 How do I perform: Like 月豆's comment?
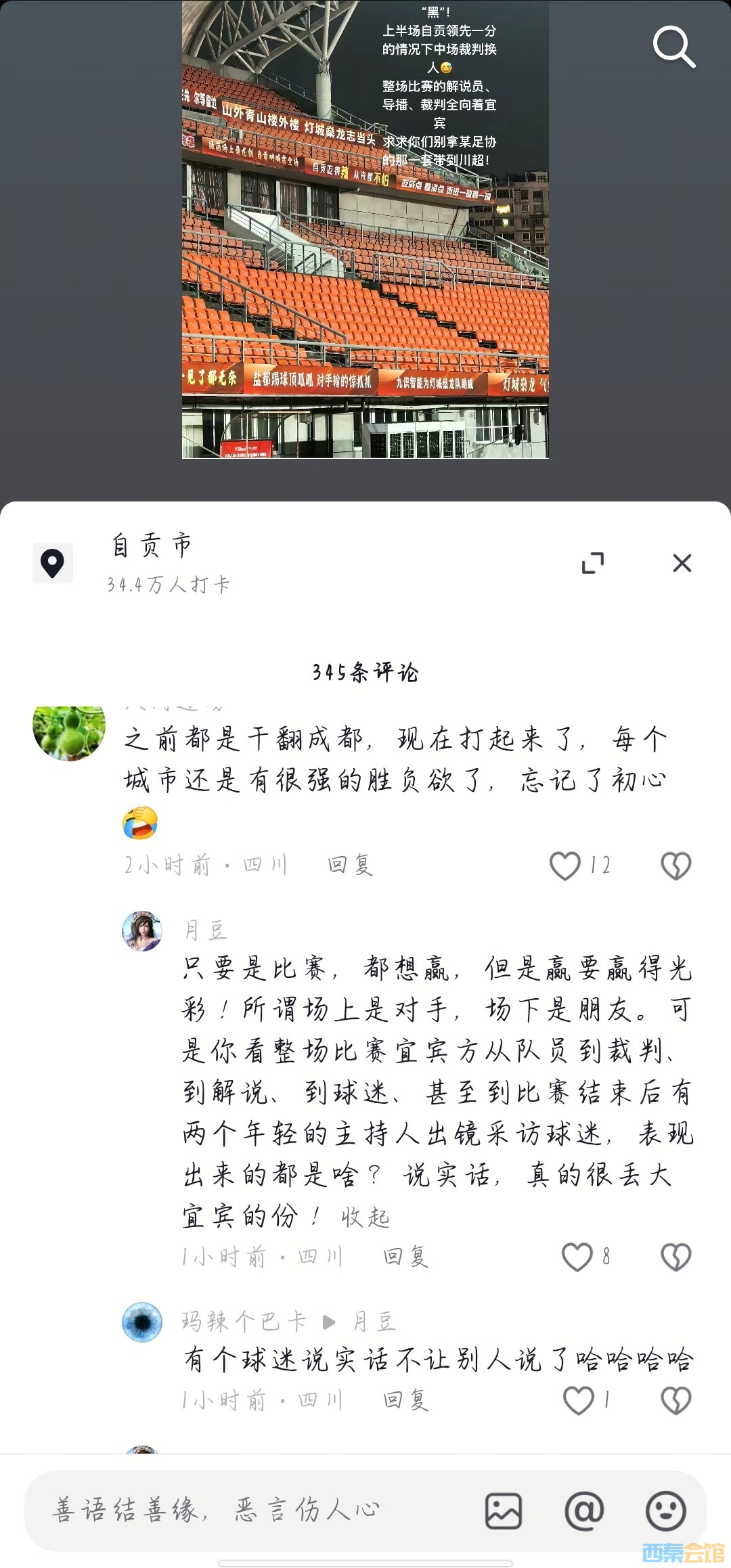(577, 1257)
